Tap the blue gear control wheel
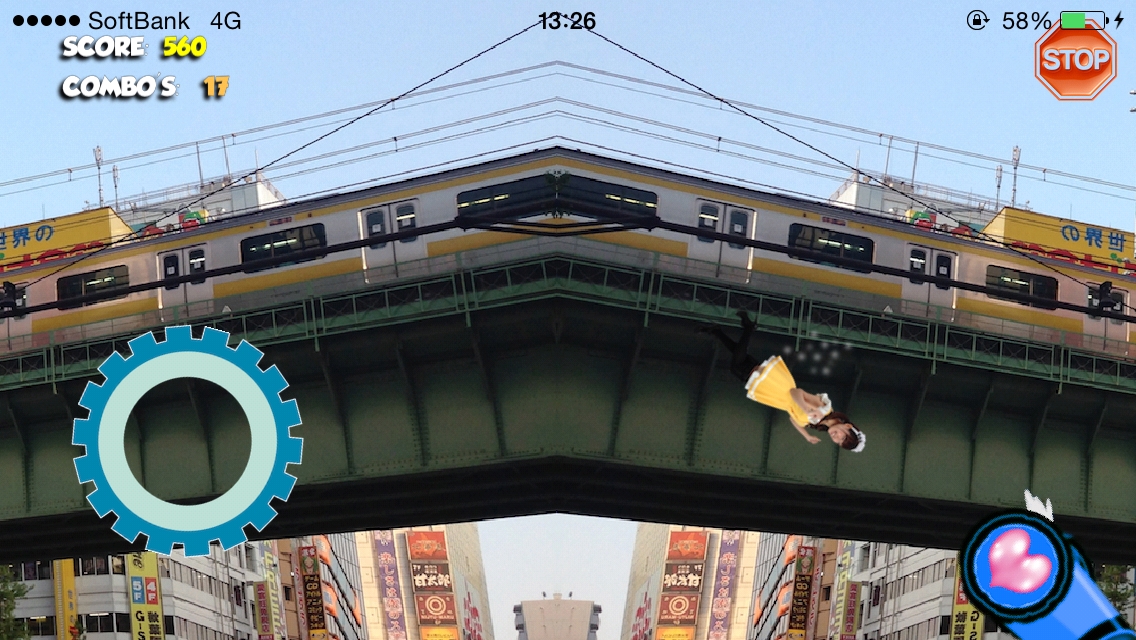Screen dimensions: 1136x640 [187, 440]
